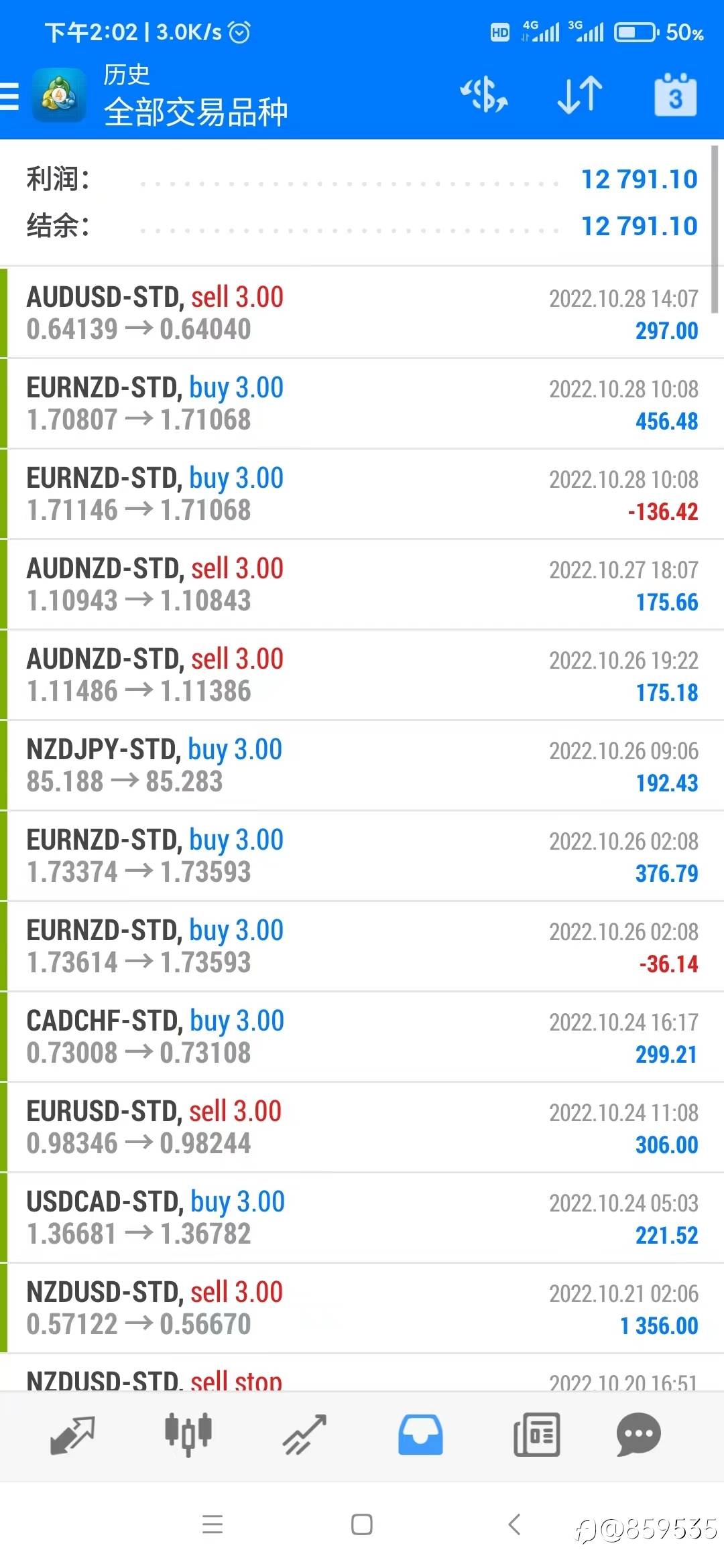
Task: Switch to the News tab
Action: (536, 1435)
